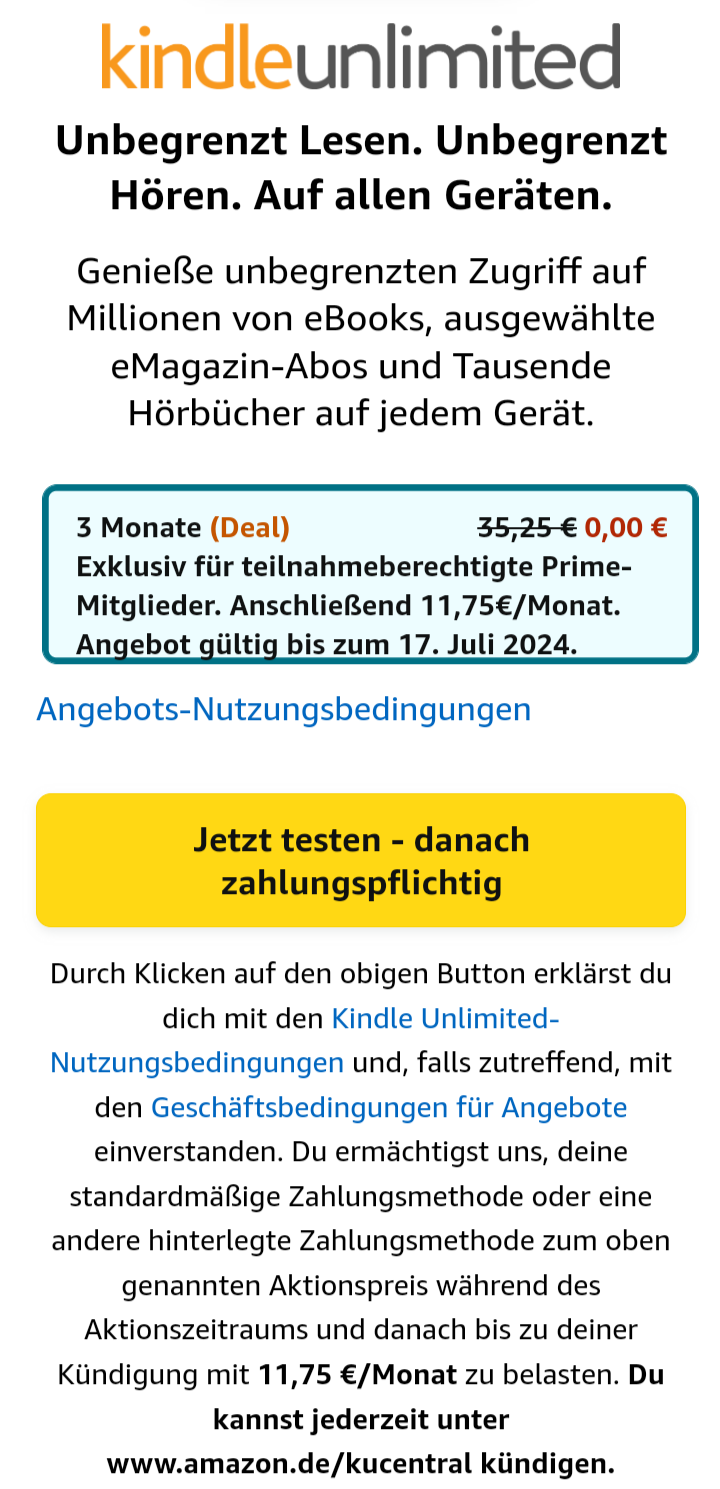Tap Jetzt testen - danach zahlungspflichtig
Viewport: 720px width, 1489px height.
361,861
